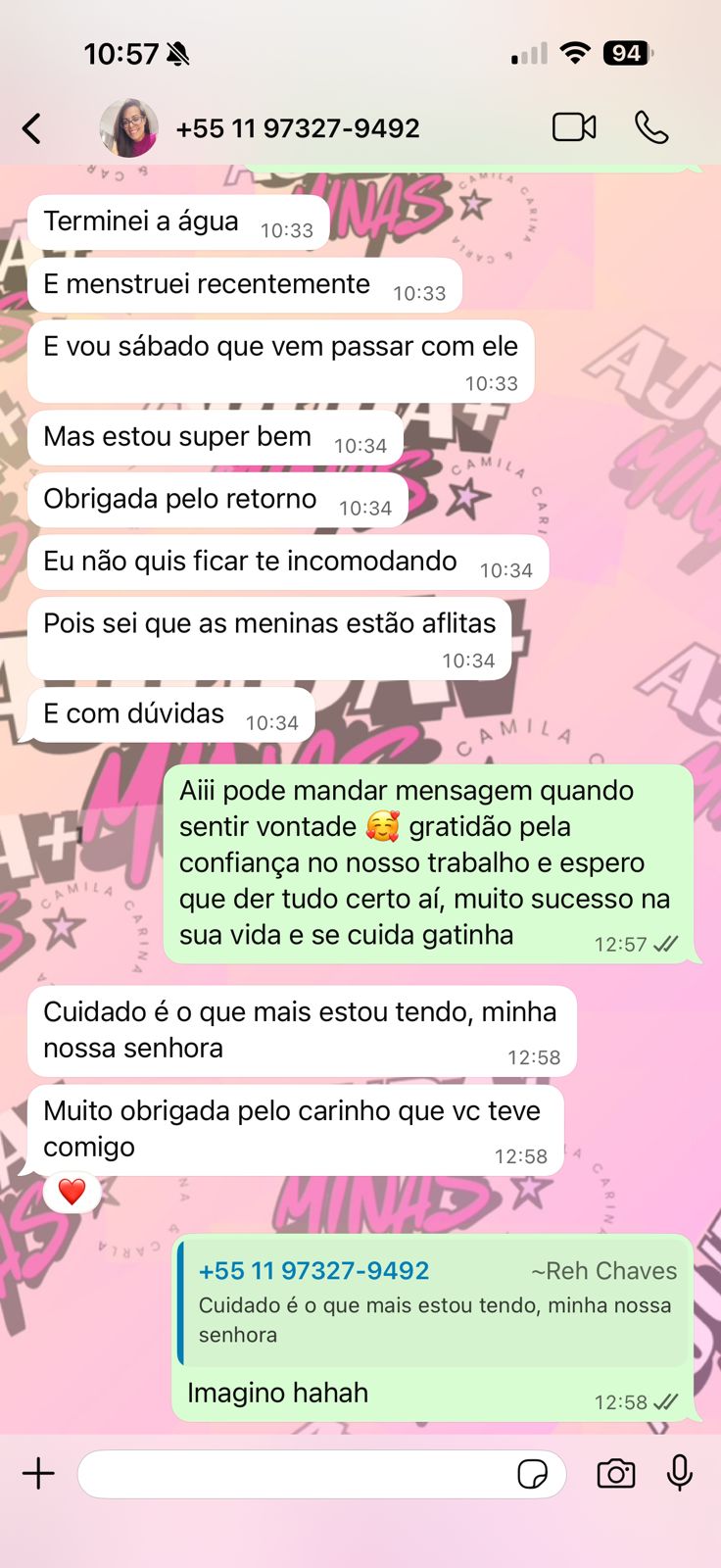Tap the double checkmarks on 'Imagino hahah'
The image size is (721, 1568).
667,1401
